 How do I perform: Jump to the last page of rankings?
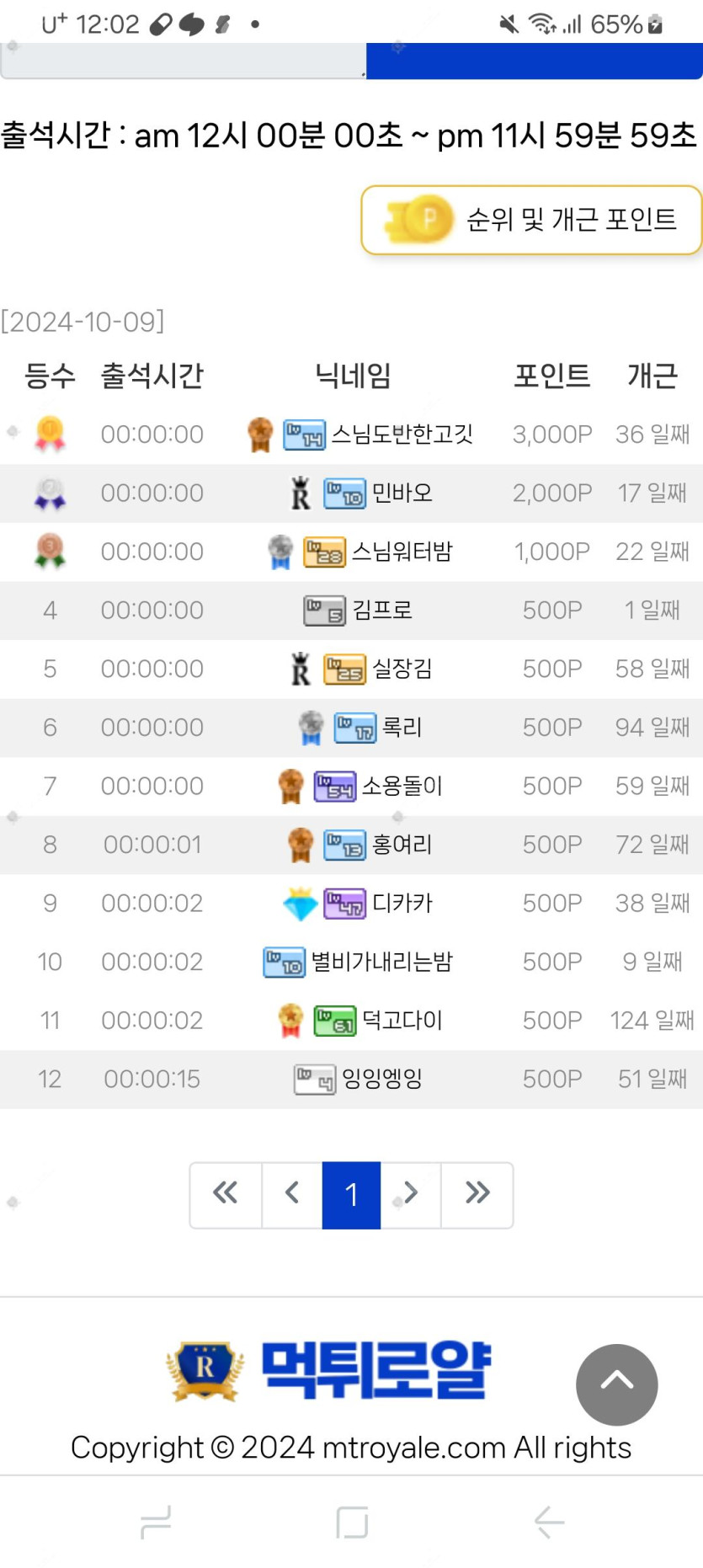(x=477, y=1193)
